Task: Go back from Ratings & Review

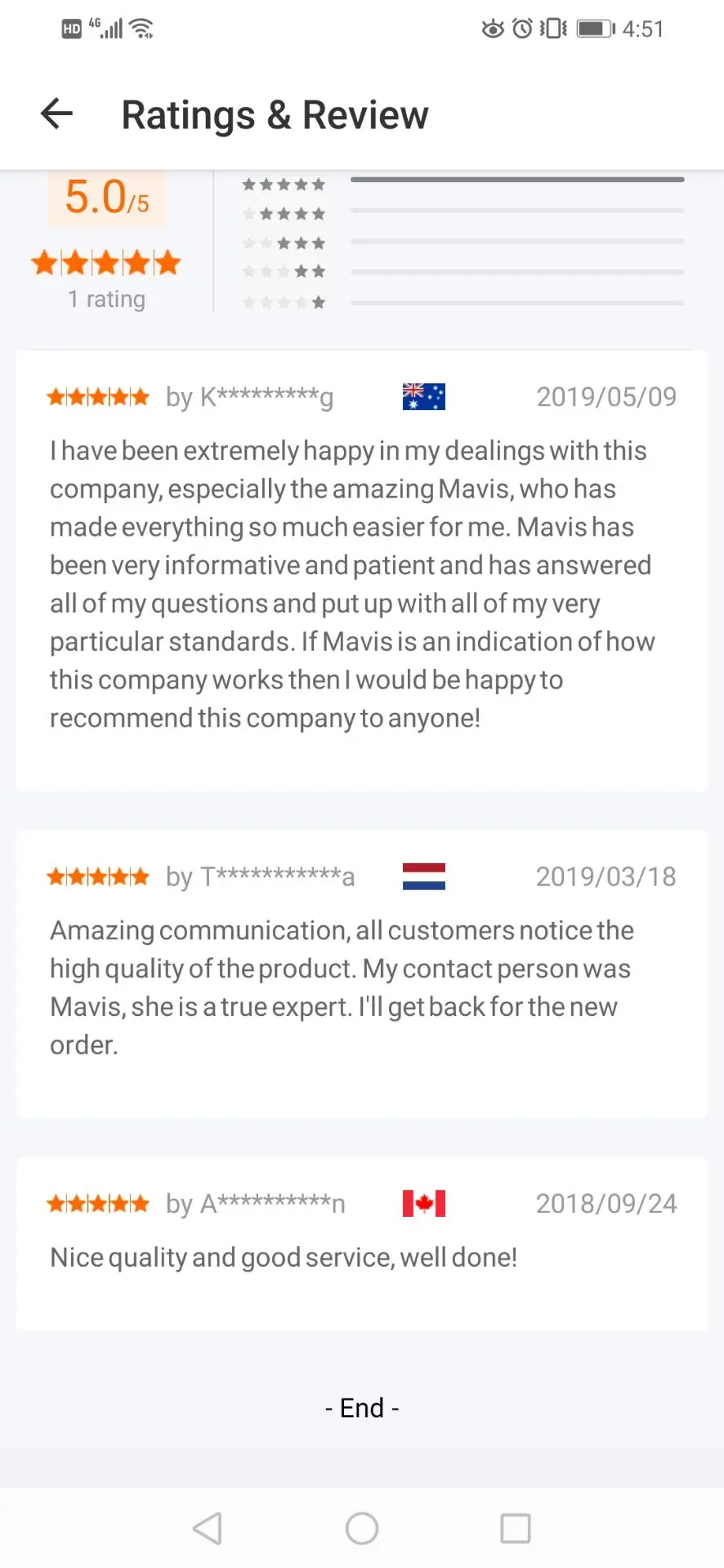Action: coord(57,114)
